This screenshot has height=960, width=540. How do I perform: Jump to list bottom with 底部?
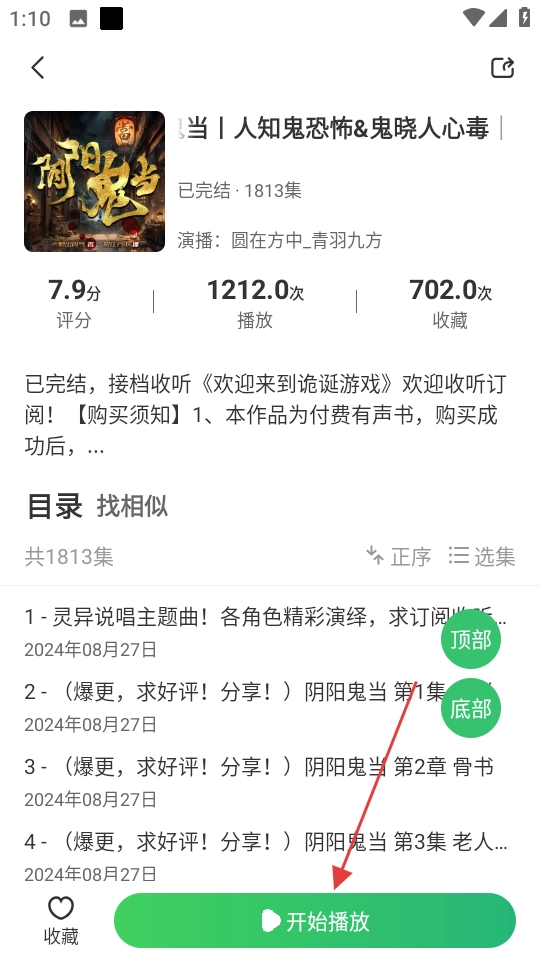pyautogui.click(x=471, y=708)
